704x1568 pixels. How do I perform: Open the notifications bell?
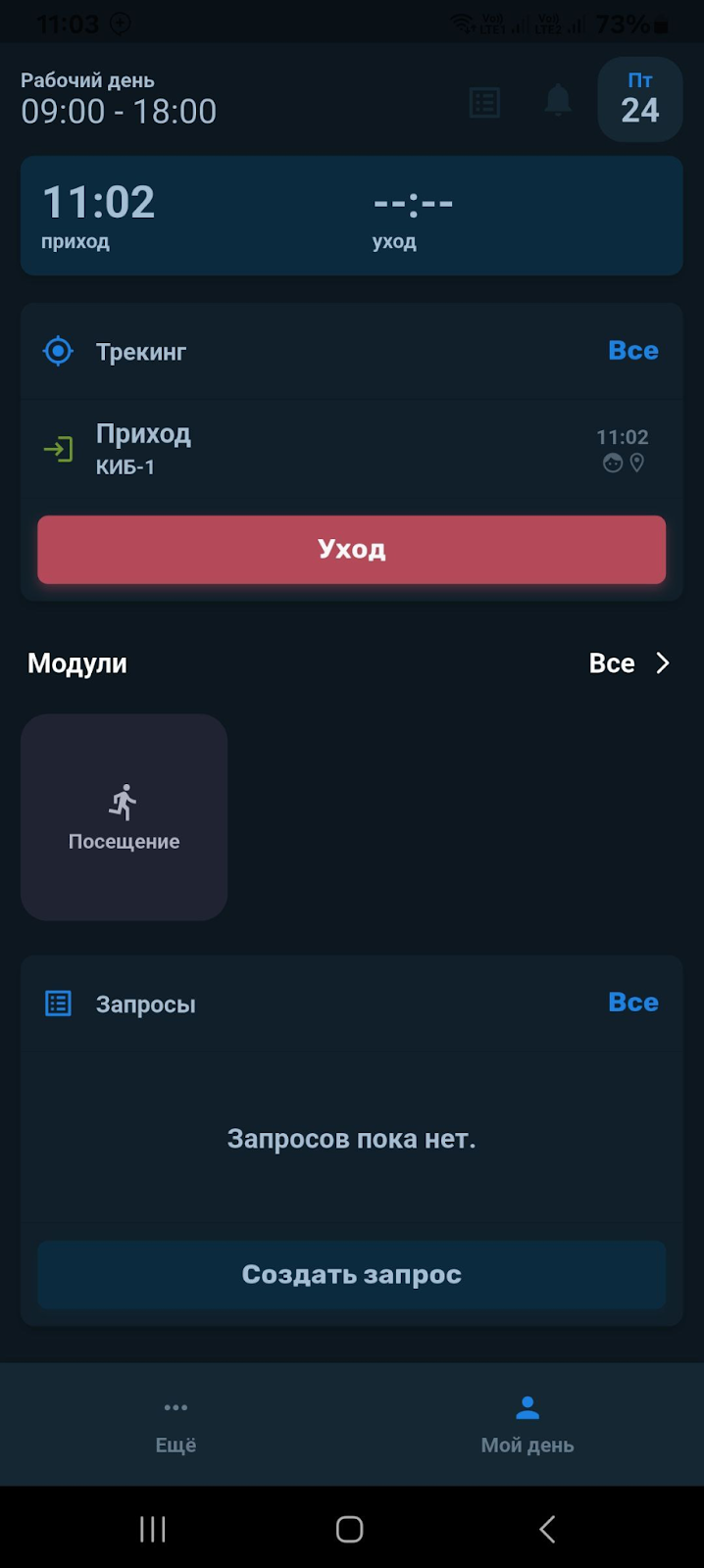click(x=558, y=100)
